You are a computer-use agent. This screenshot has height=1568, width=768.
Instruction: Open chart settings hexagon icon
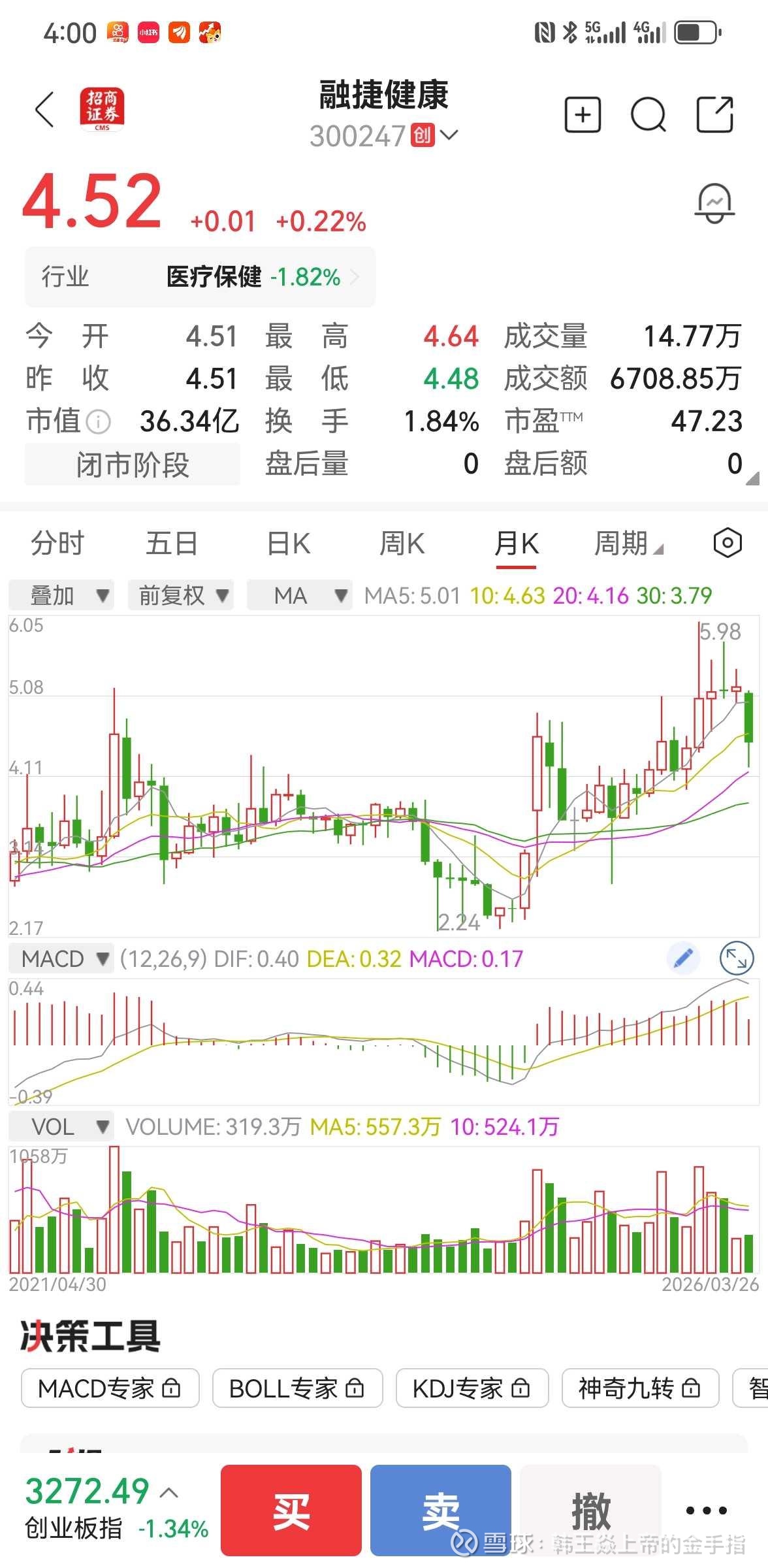click(728, 543)
